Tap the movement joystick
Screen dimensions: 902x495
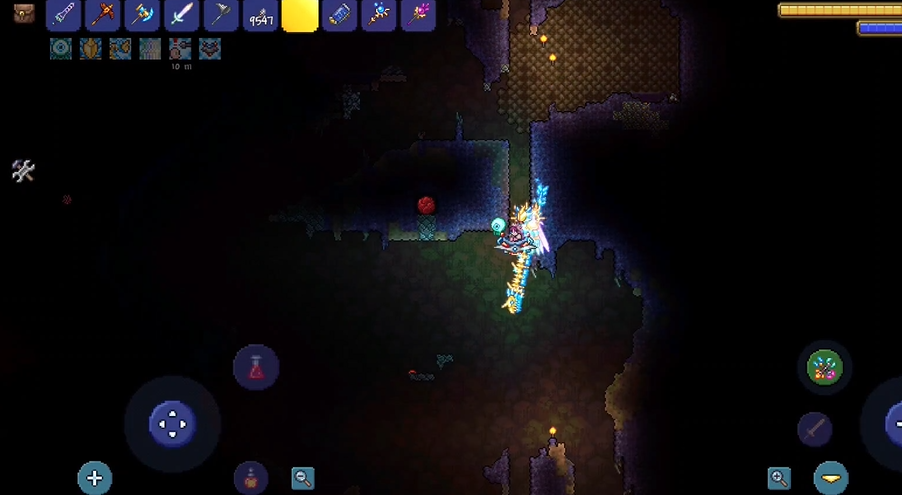click(x=172, y=424)
